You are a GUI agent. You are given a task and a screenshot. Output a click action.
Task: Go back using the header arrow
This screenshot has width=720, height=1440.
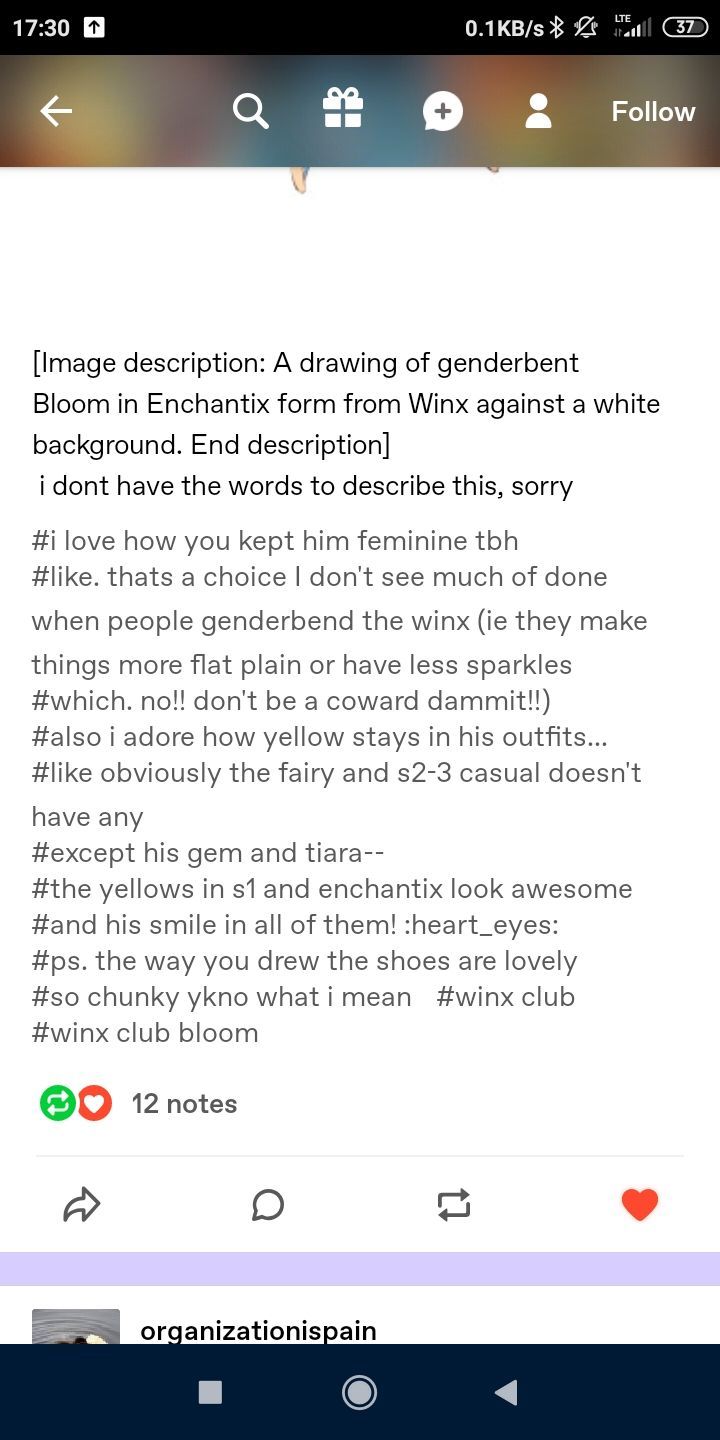pos(56,112)
